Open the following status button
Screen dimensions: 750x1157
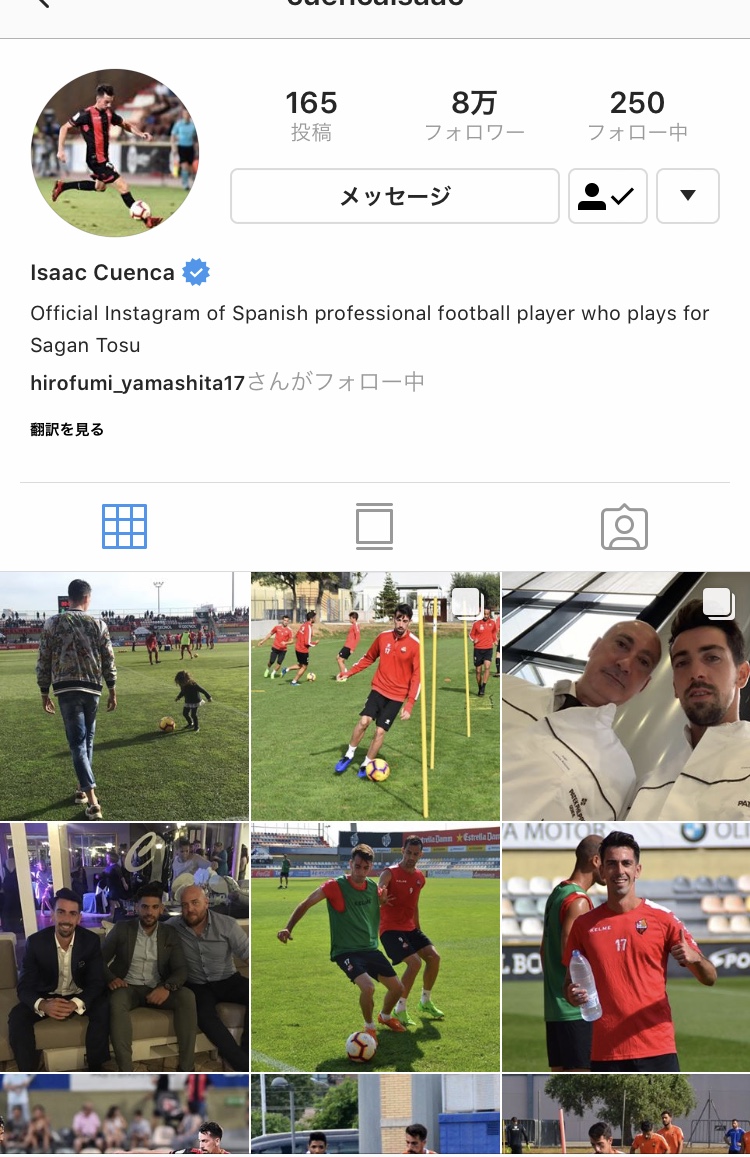click(608, 196)
